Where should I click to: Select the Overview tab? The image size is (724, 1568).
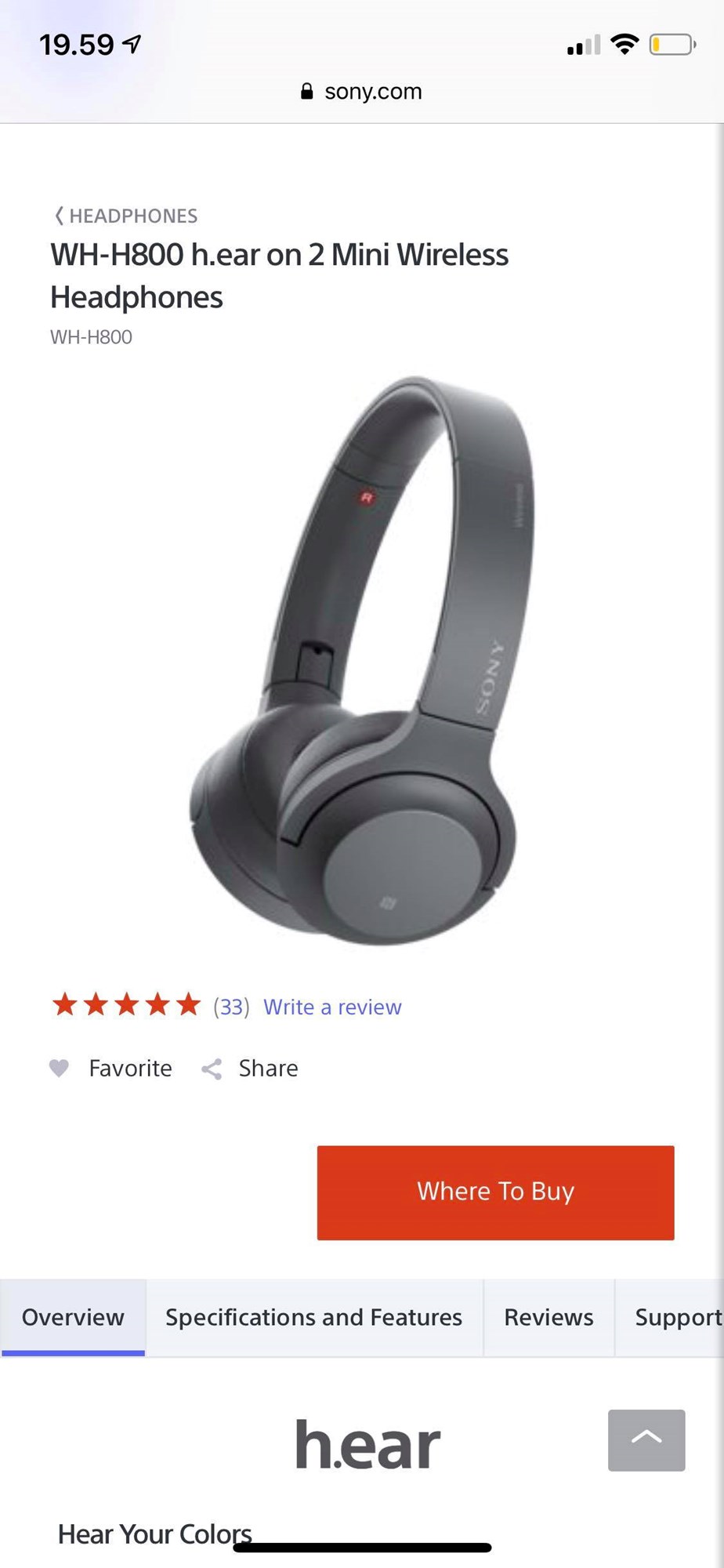click(73, 1317)
